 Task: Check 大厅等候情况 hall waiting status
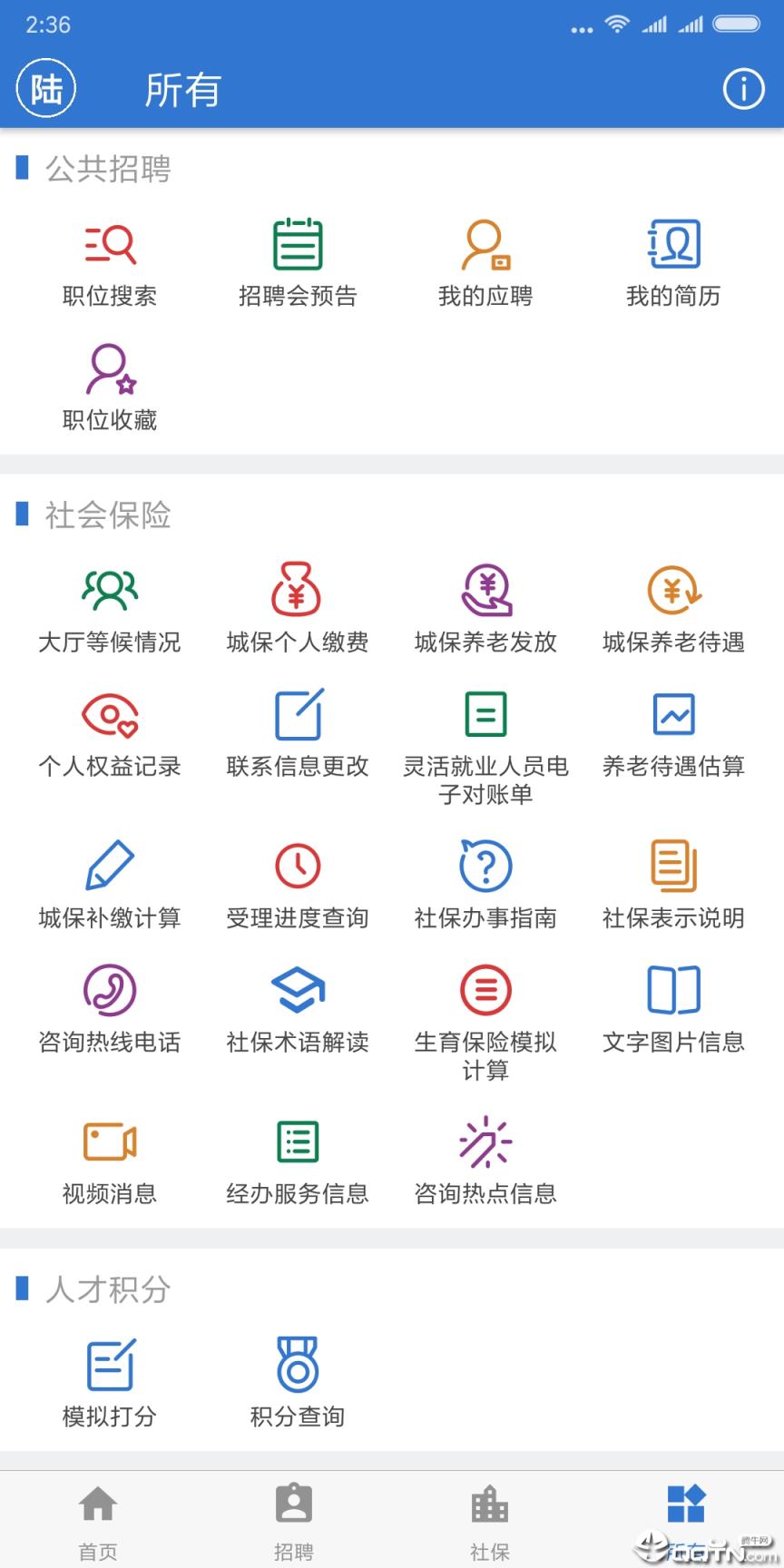coord(109,606)
